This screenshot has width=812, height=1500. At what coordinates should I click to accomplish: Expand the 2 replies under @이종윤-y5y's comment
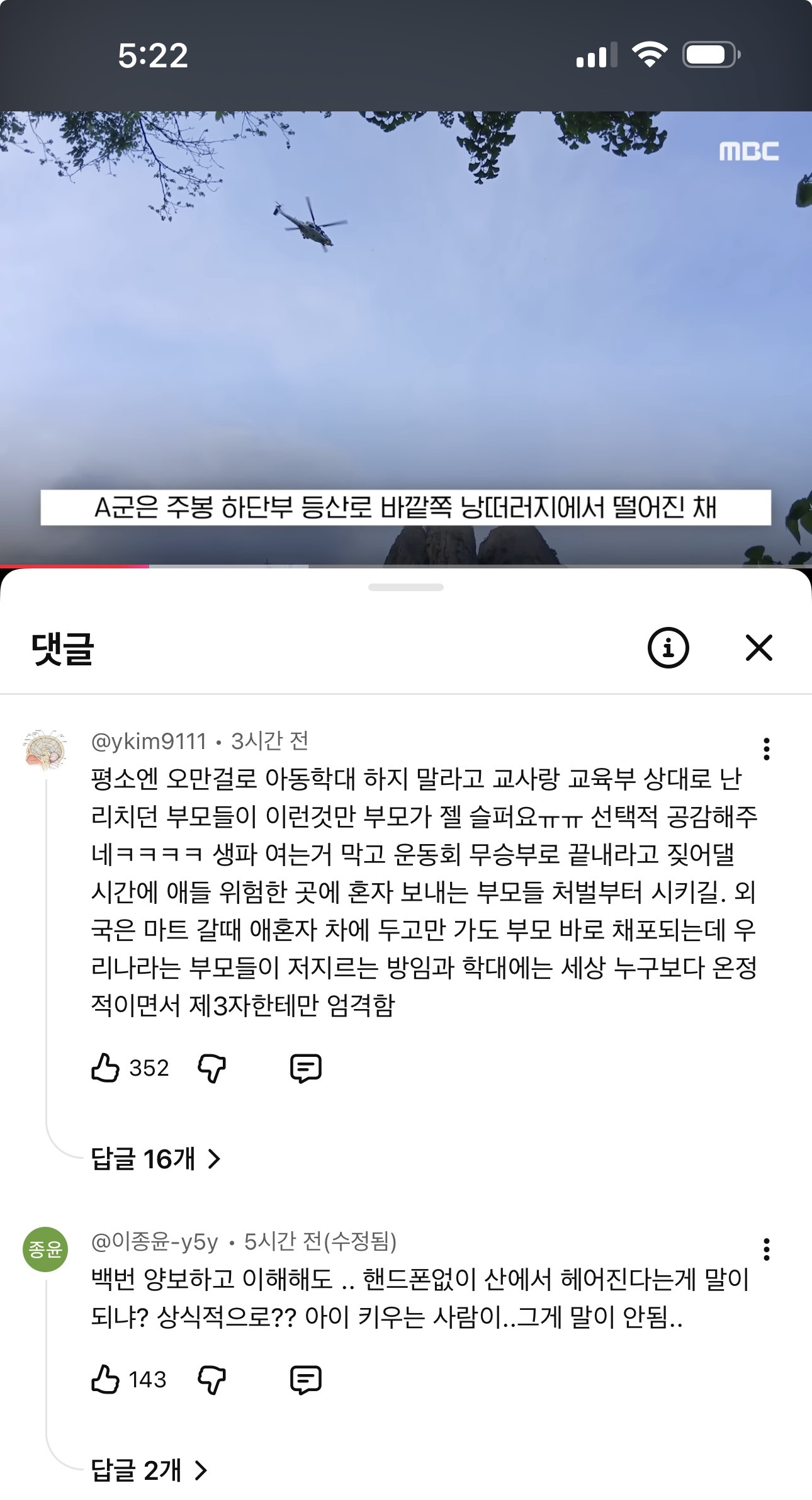tap(149, 1470)
